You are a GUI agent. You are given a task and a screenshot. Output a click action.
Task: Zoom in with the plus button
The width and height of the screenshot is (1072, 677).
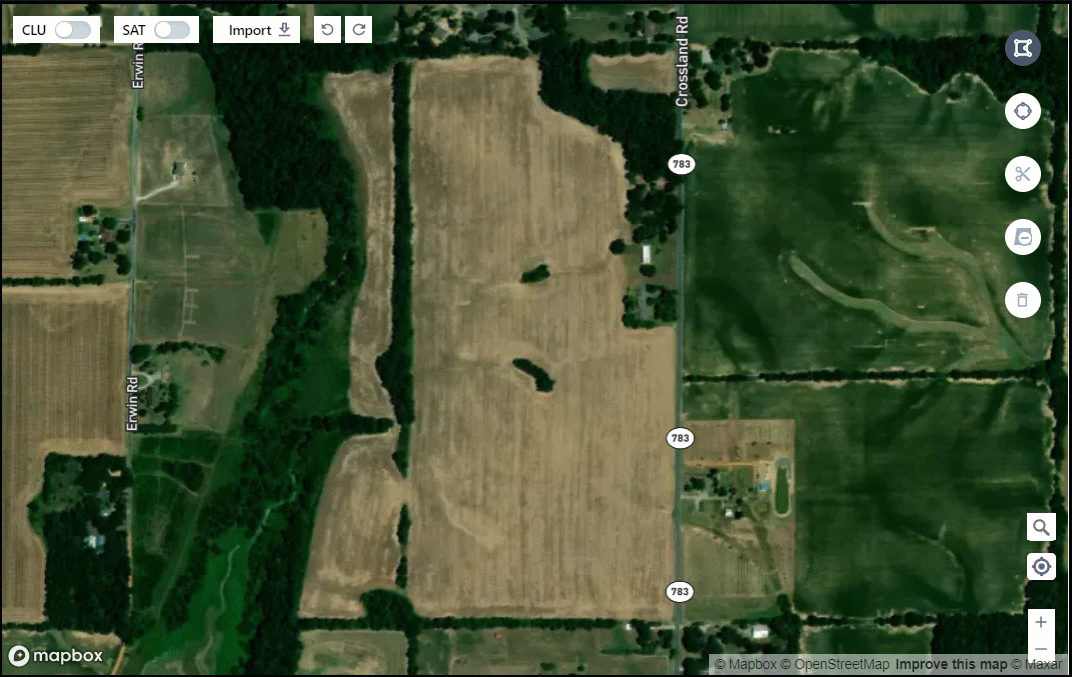(1041, 622)
